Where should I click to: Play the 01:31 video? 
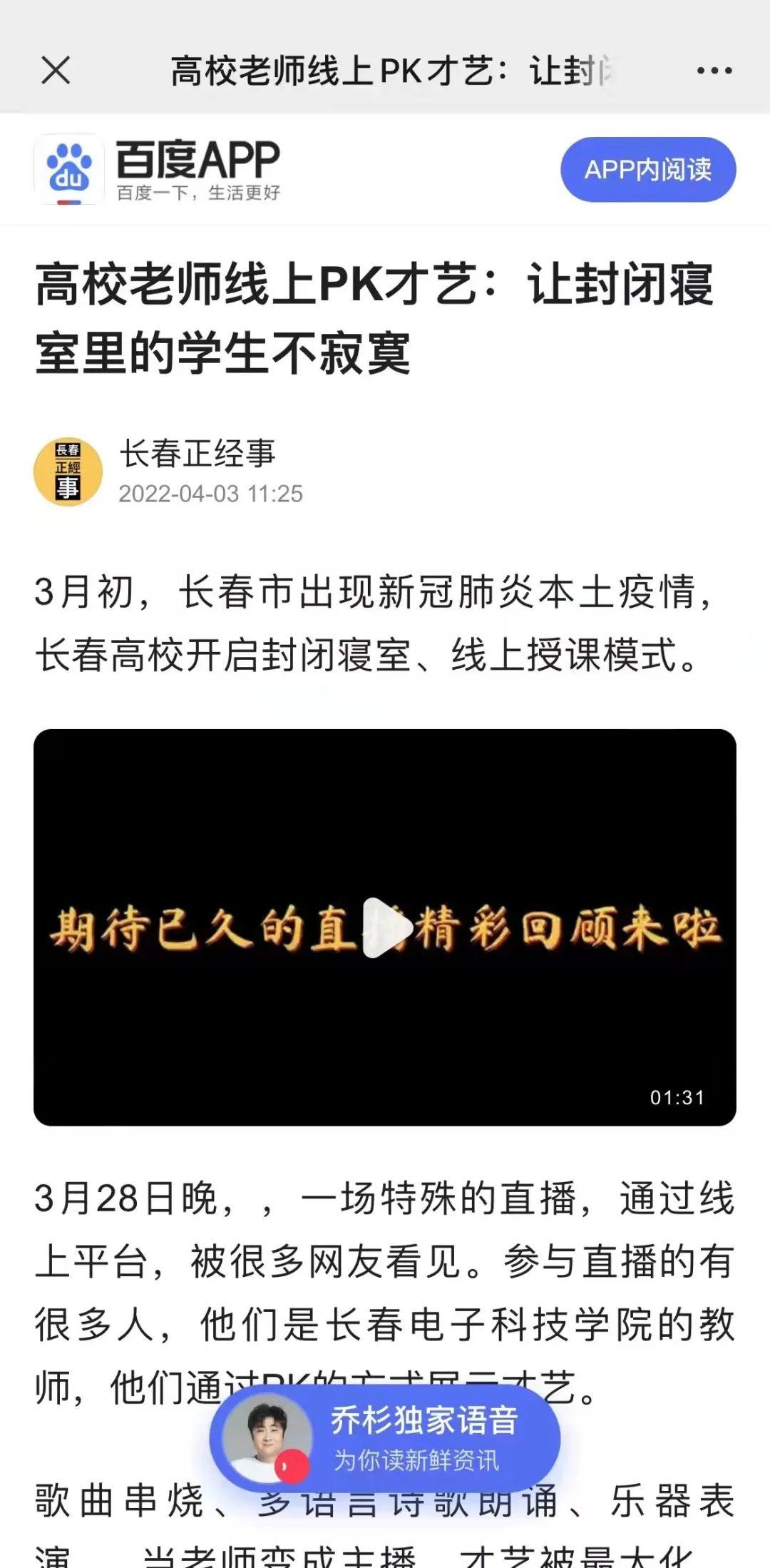[x=385, y=927]
